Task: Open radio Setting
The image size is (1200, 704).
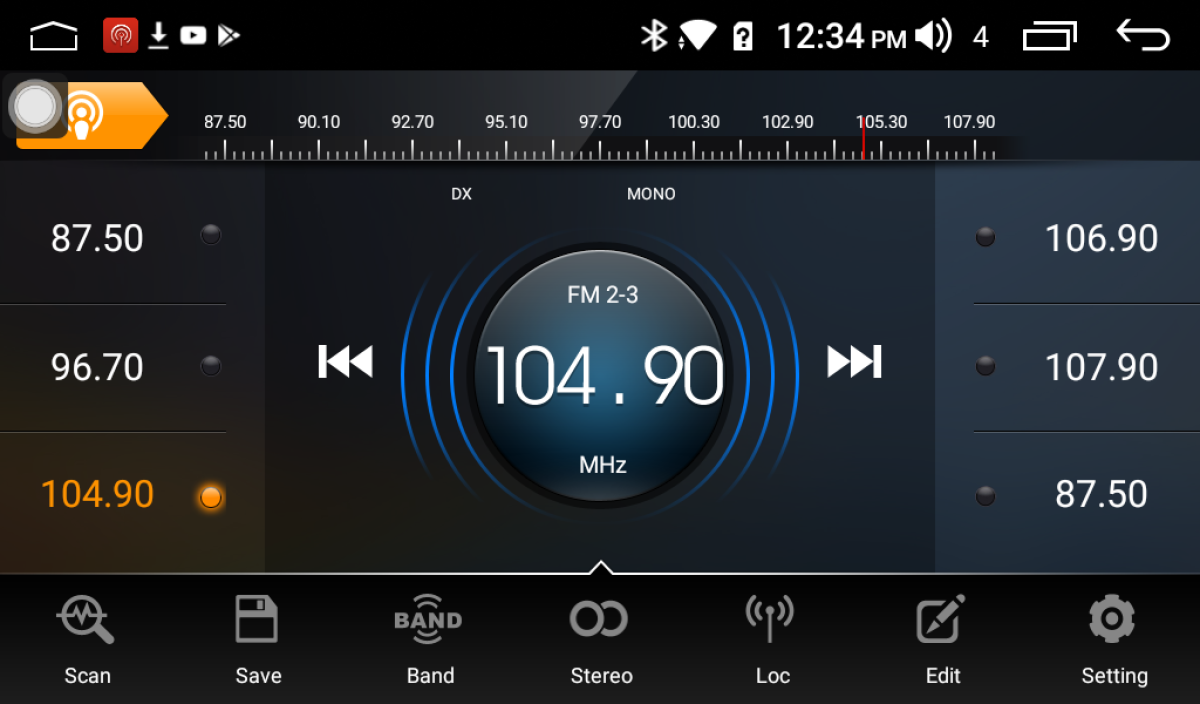Action: pyautogui.click(x=1113, y=639)
